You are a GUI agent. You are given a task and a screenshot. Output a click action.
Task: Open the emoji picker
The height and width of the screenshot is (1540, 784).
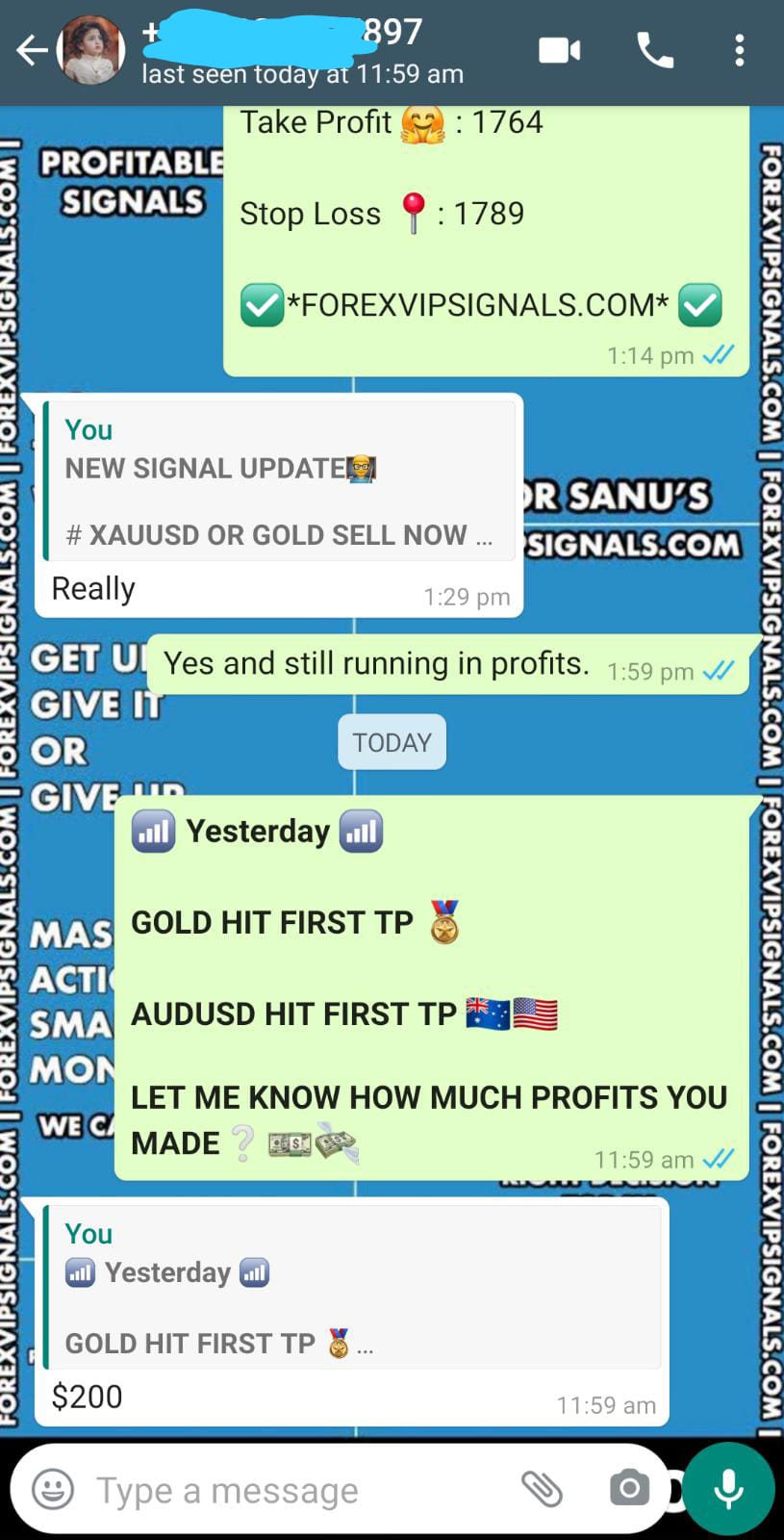(x=53, y=1490)
